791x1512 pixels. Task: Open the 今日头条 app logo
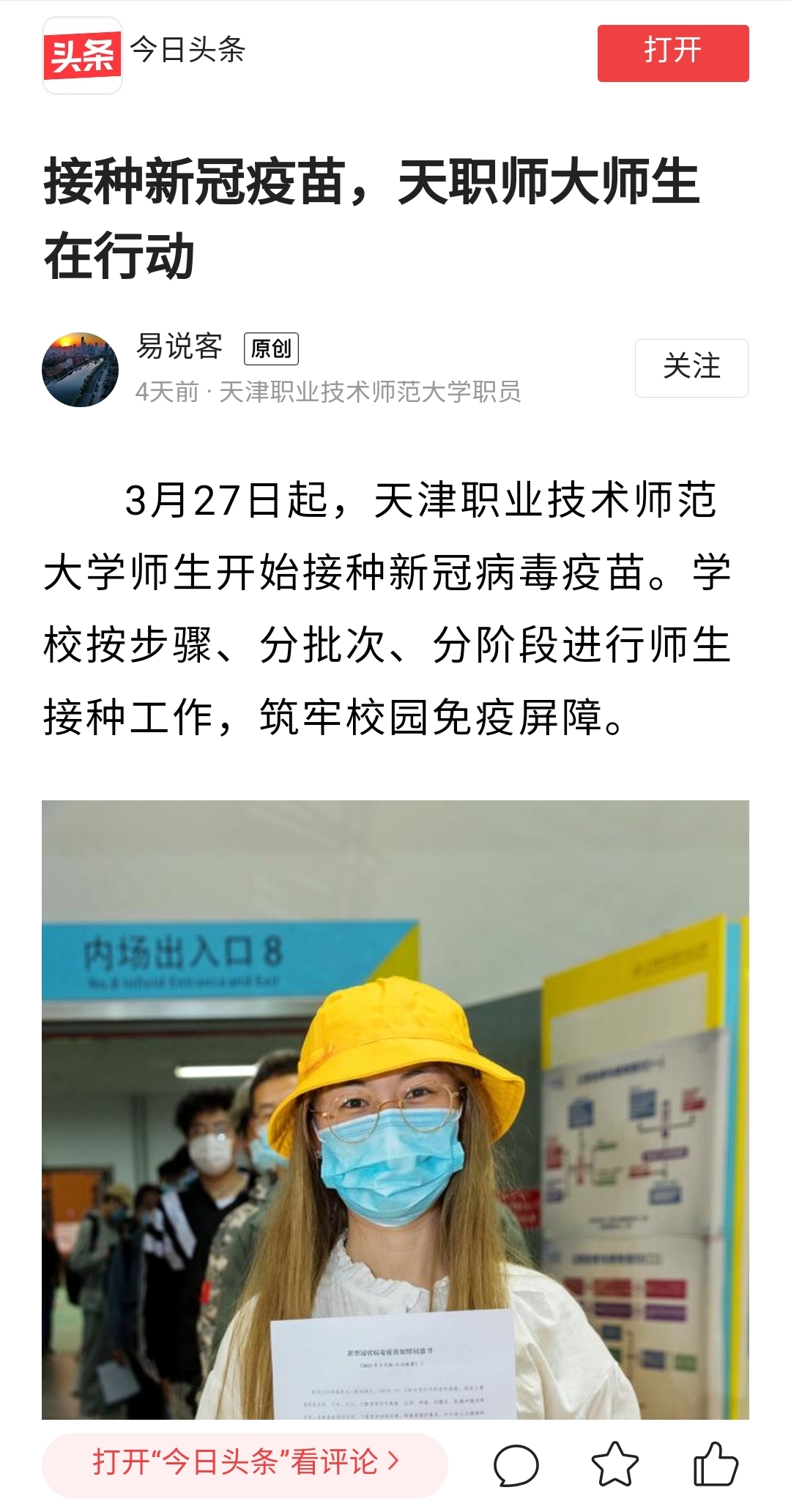tap(82, 55)
